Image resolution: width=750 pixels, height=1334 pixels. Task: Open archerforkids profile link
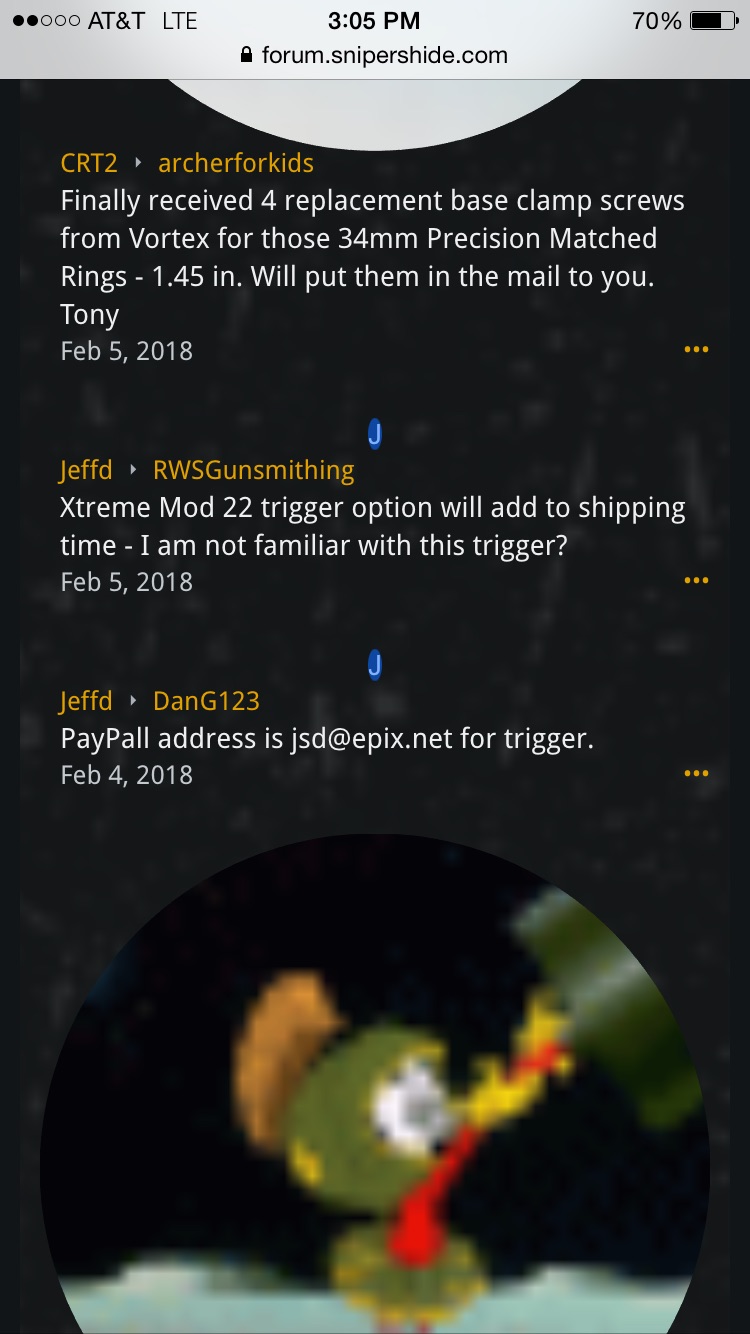pyautogui.click(x=235, y=163)
